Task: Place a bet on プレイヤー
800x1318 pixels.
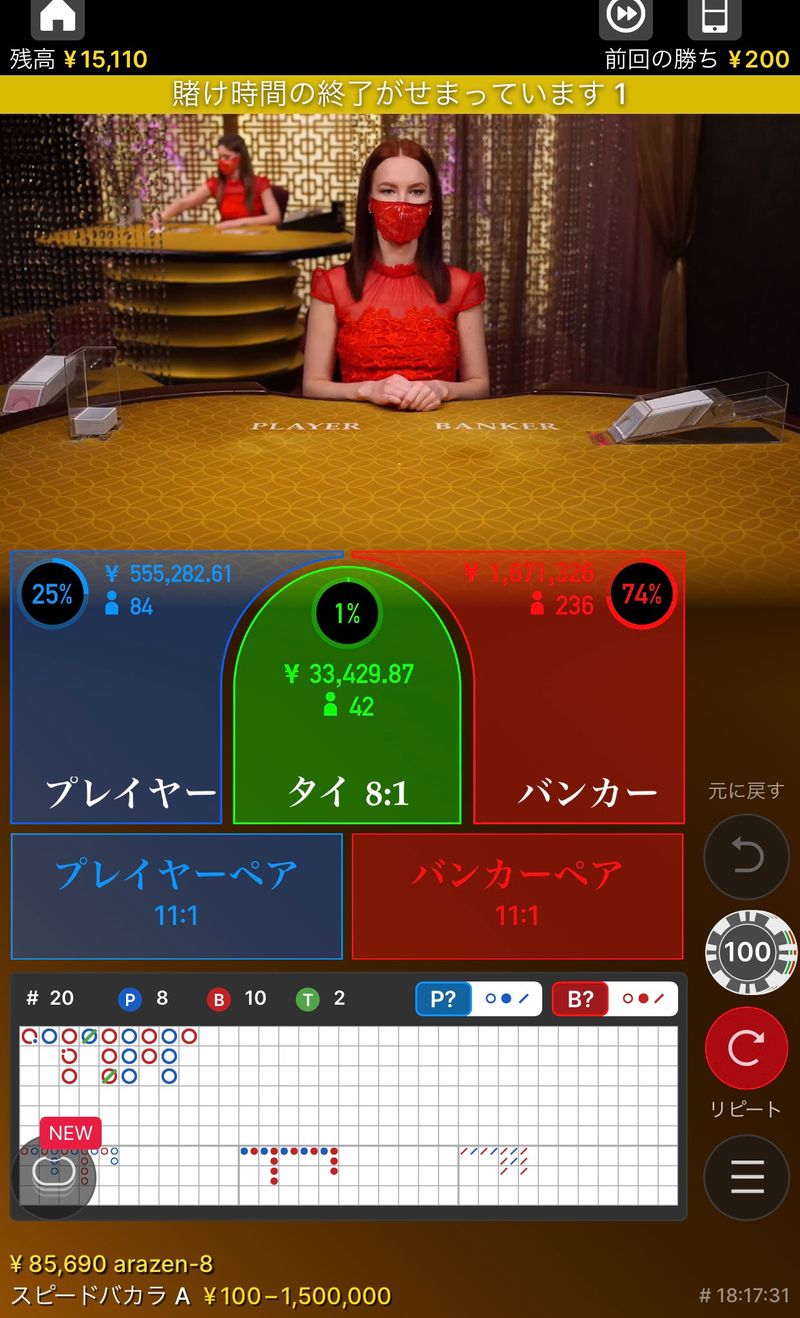Action: (x=115, y=720)
